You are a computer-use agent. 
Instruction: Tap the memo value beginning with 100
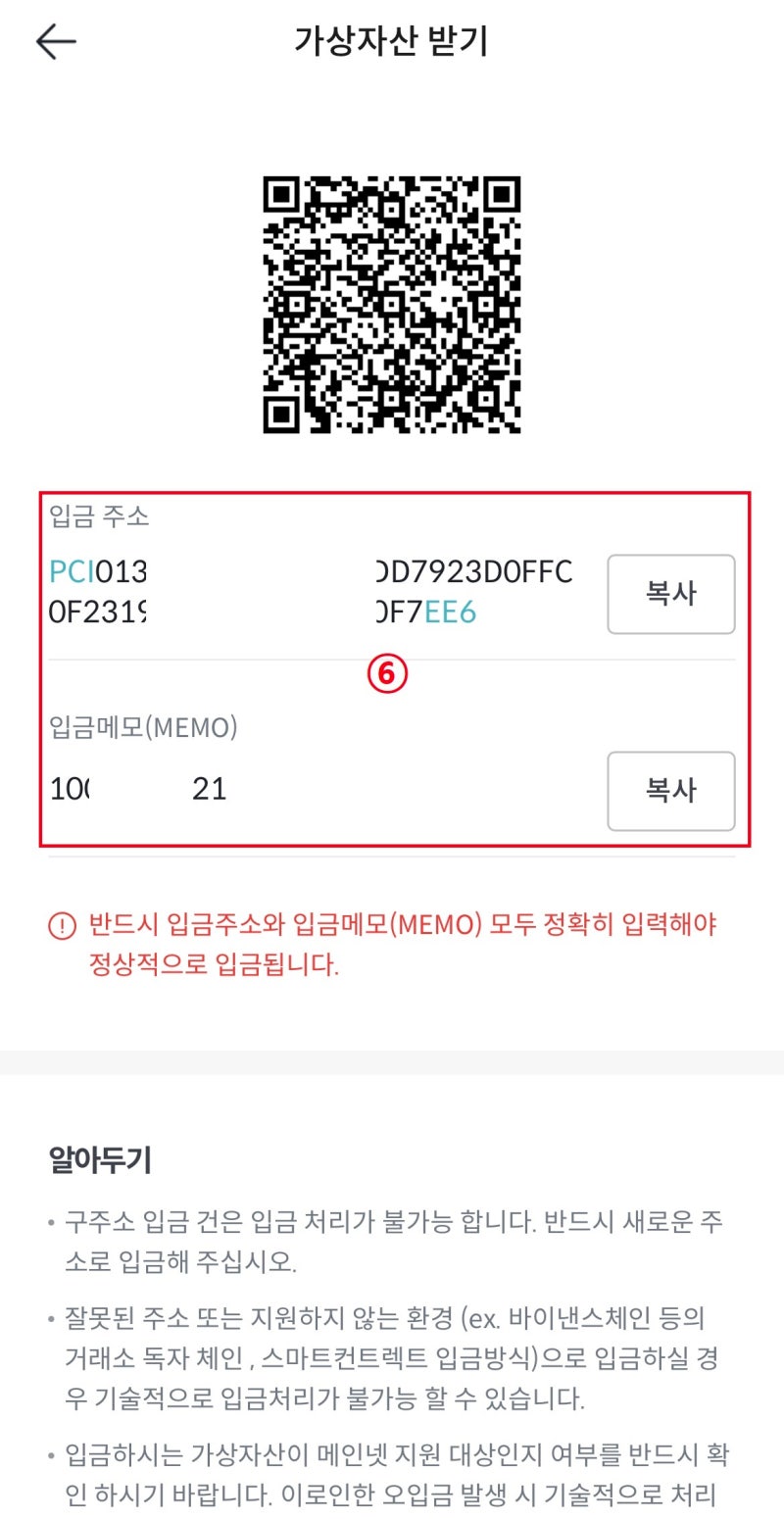point(142,788)
